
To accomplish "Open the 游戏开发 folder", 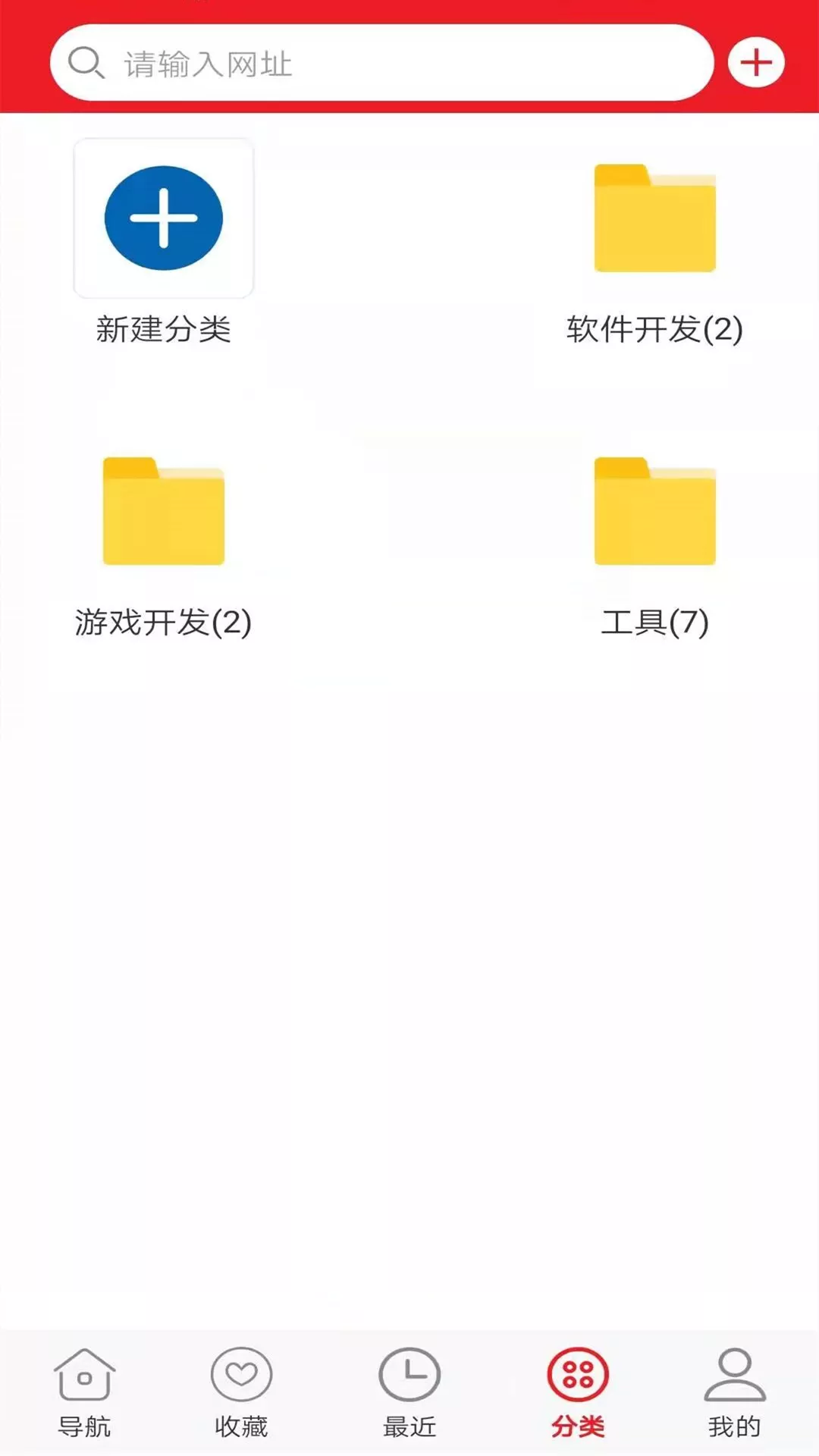I will (163, 513).
